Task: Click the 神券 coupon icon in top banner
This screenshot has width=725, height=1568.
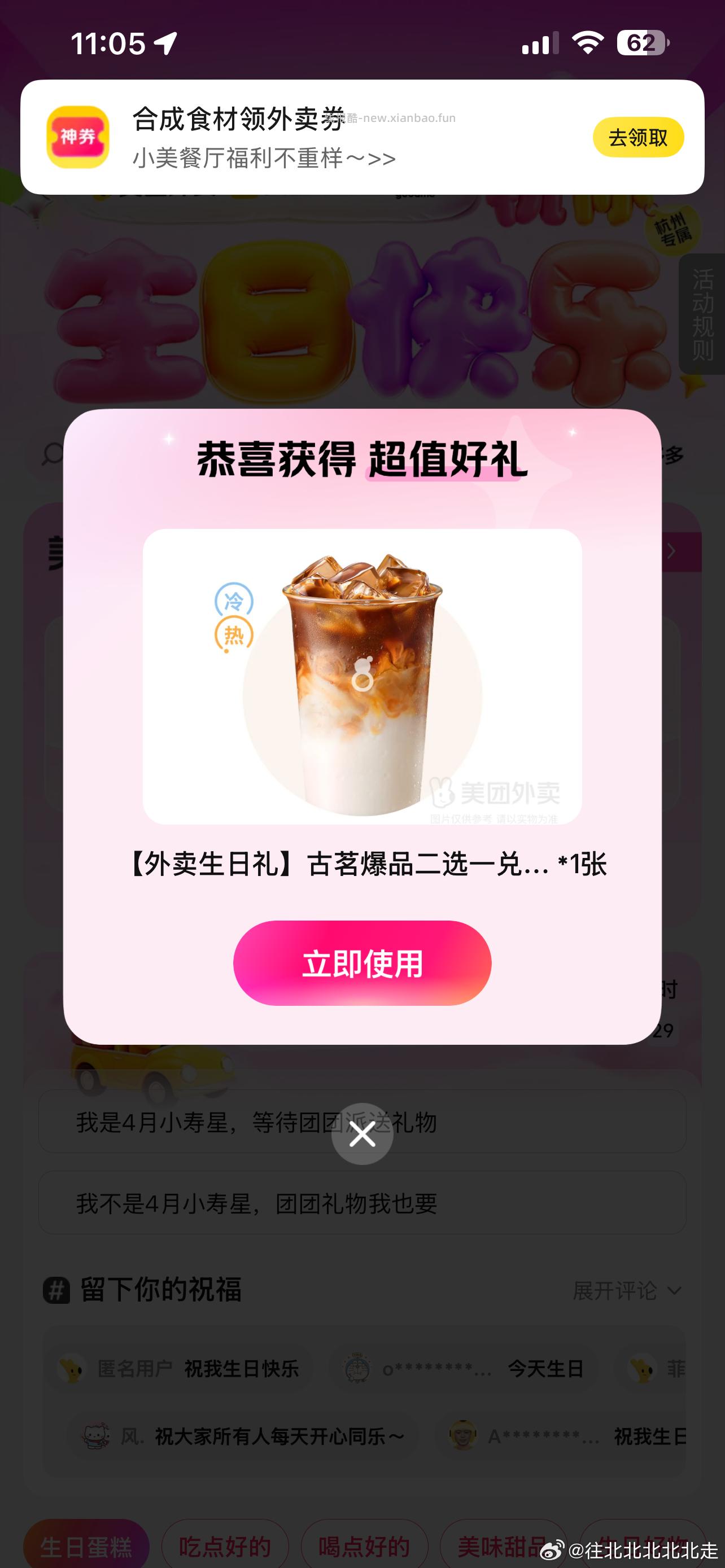Action: click(x=78, y=135)
